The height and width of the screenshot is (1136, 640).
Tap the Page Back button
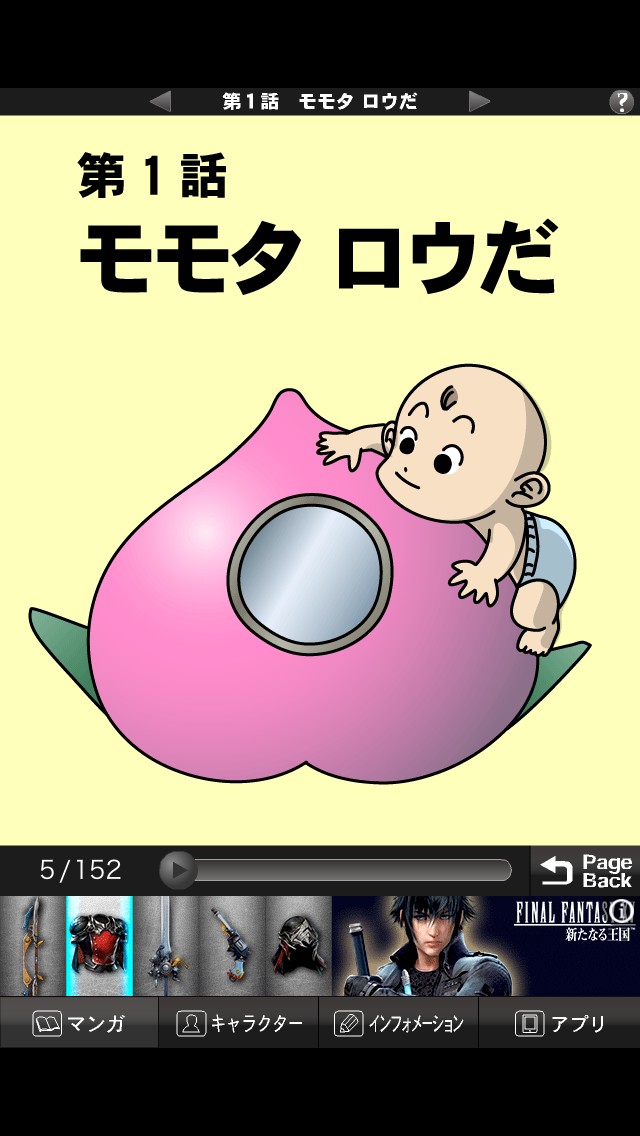586,871
